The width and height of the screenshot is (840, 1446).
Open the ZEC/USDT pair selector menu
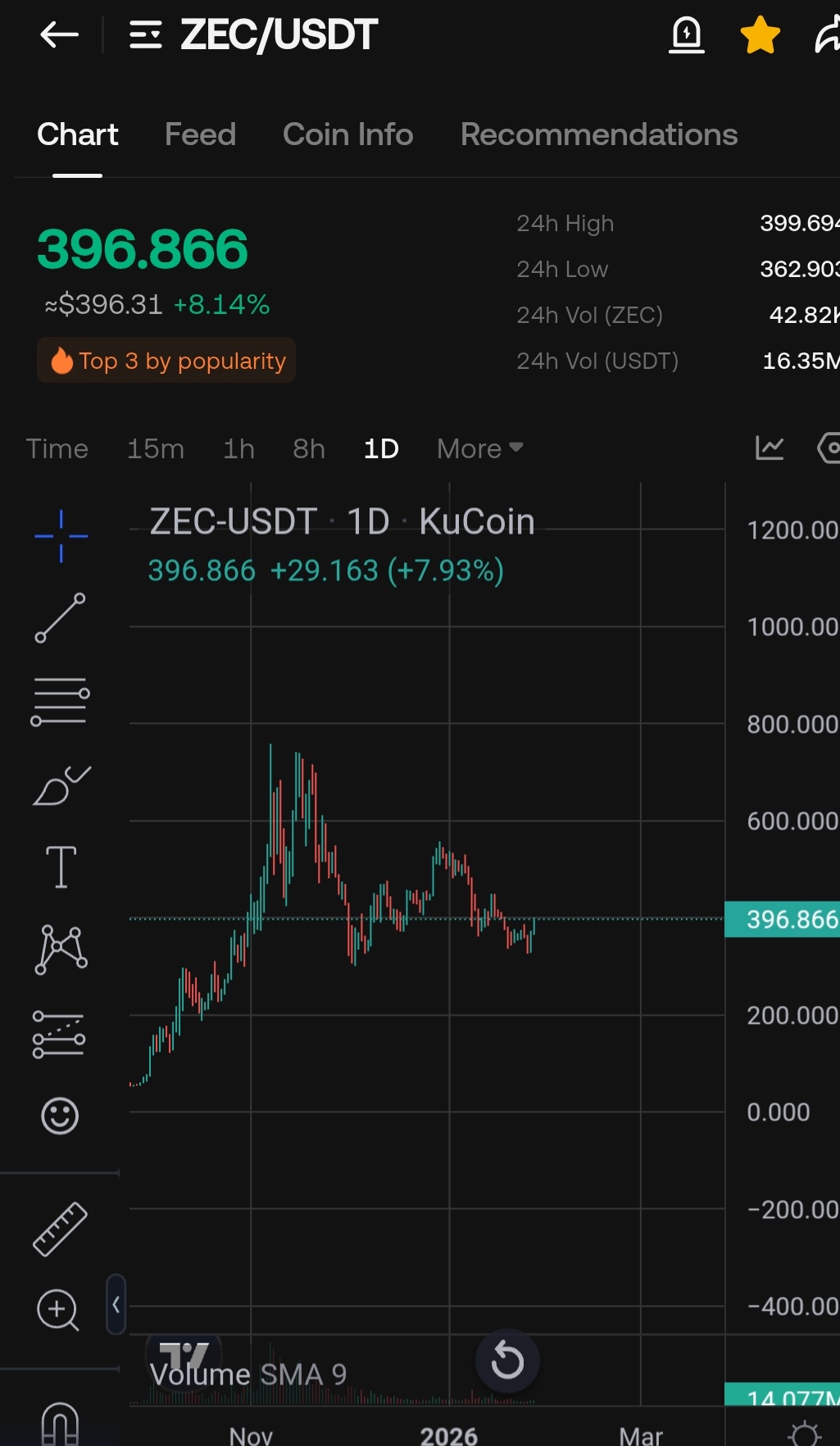click(x=146, y=35)
